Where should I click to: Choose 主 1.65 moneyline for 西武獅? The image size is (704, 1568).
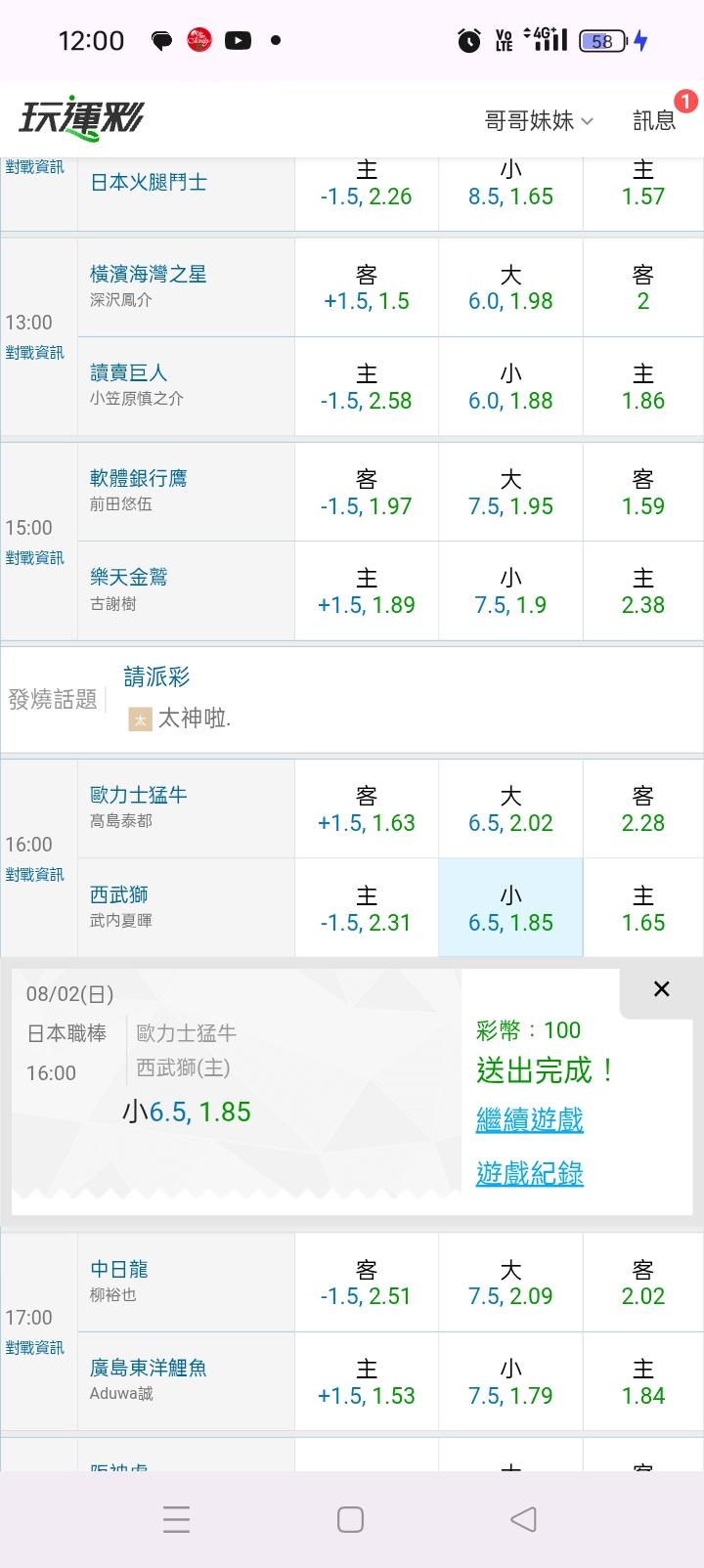click(643, 908)
